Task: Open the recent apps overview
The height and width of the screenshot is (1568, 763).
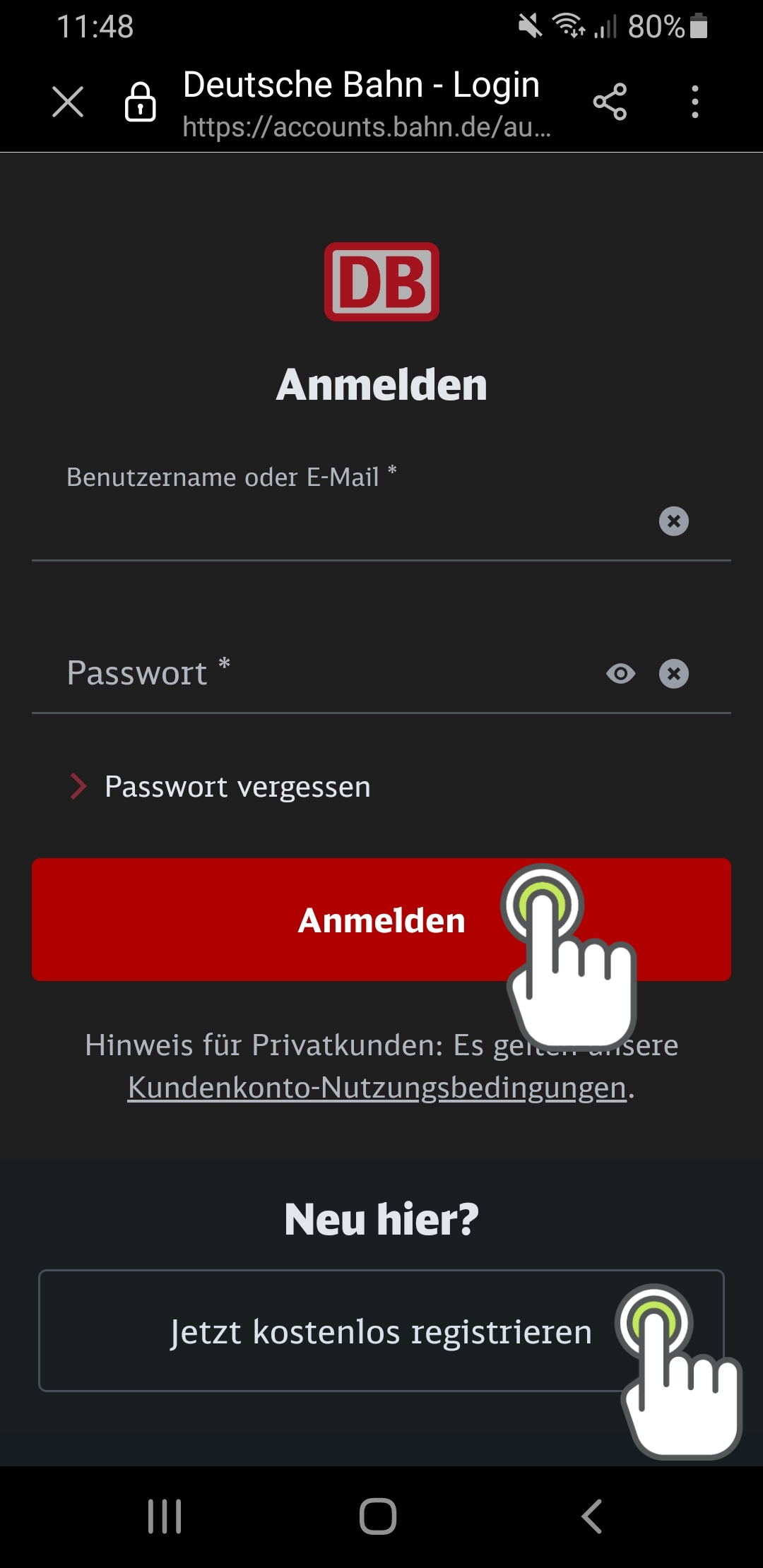Action: (165, 1516)
